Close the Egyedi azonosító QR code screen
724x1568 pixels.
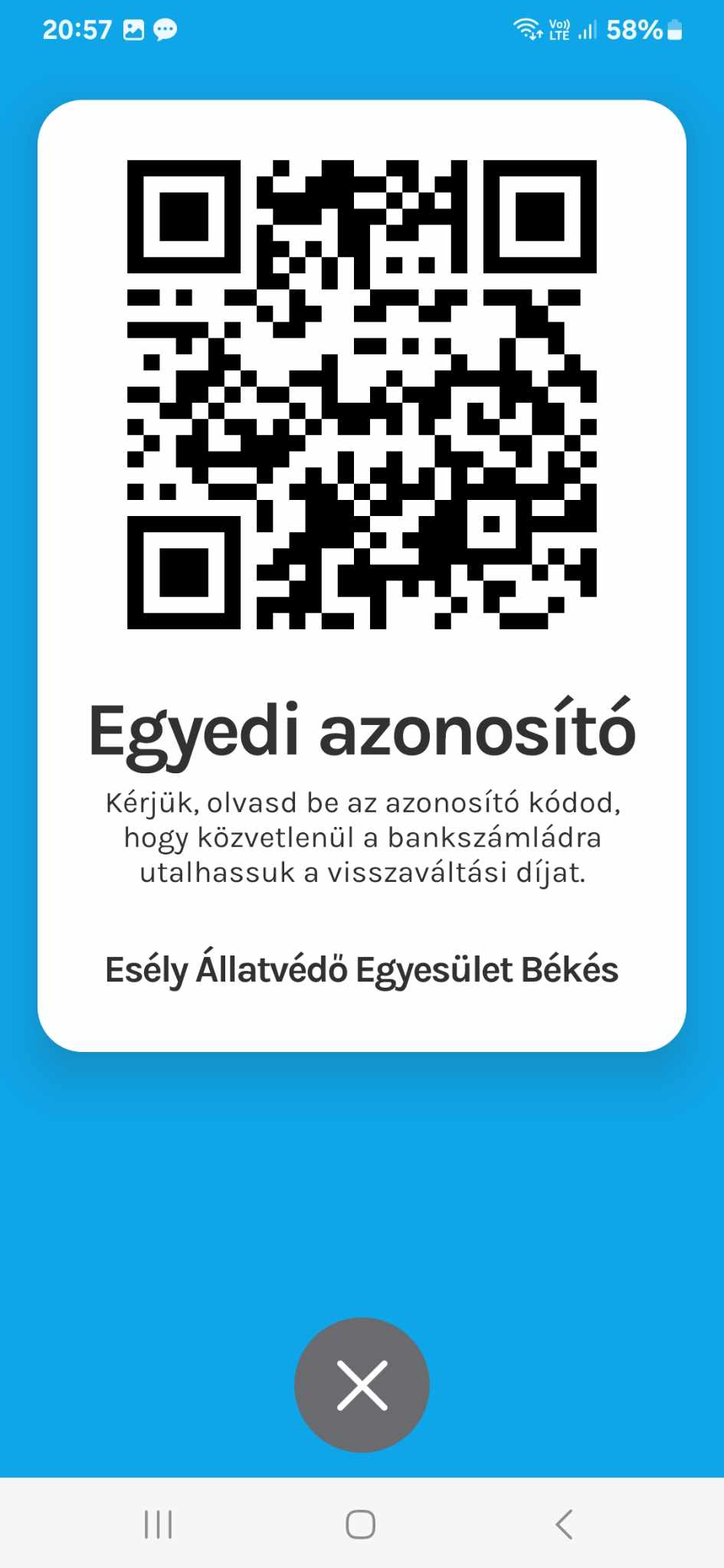362,1384
